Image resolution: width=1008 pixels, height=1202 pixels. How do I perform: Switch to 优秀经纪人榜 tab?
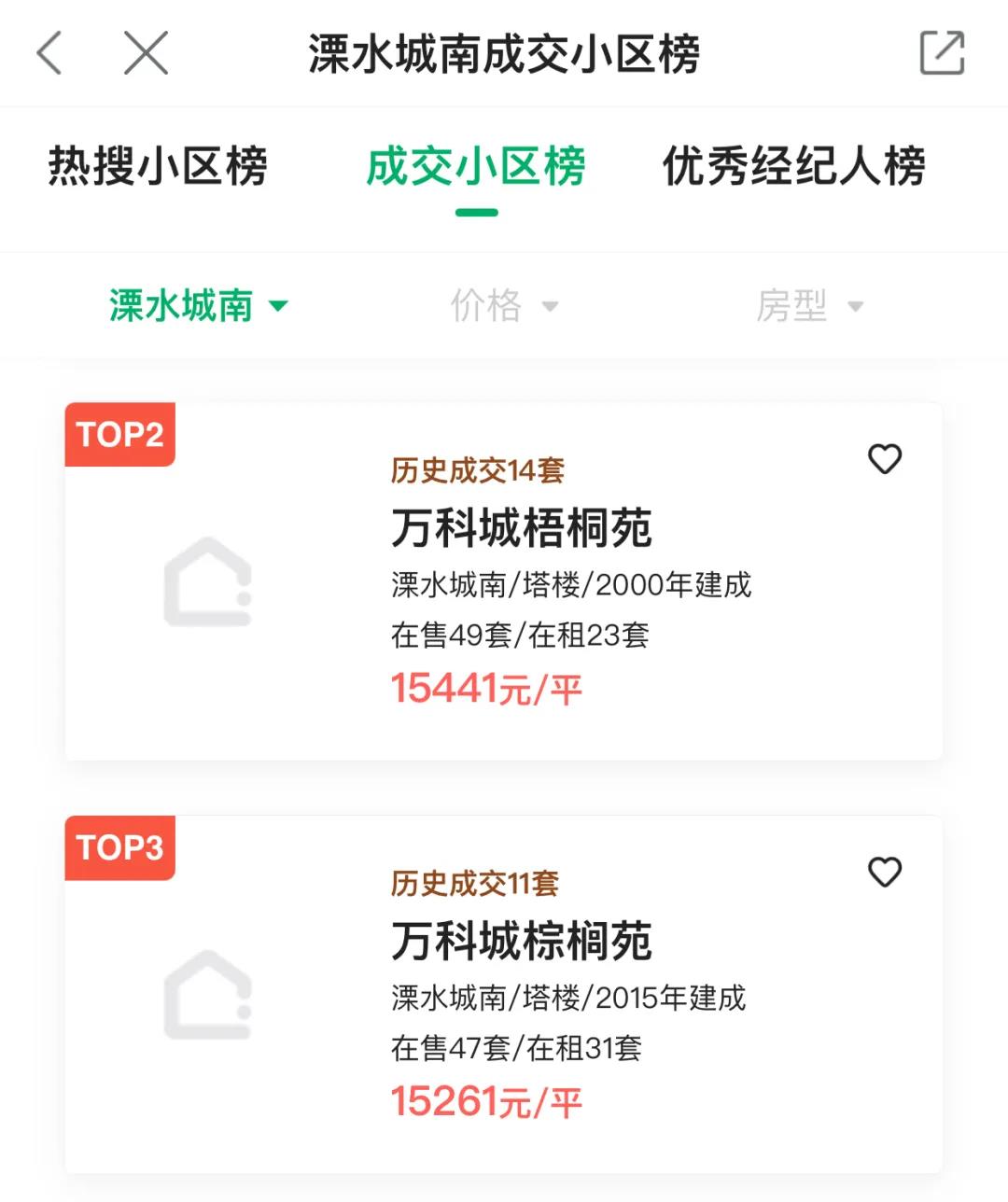[793, 167]
